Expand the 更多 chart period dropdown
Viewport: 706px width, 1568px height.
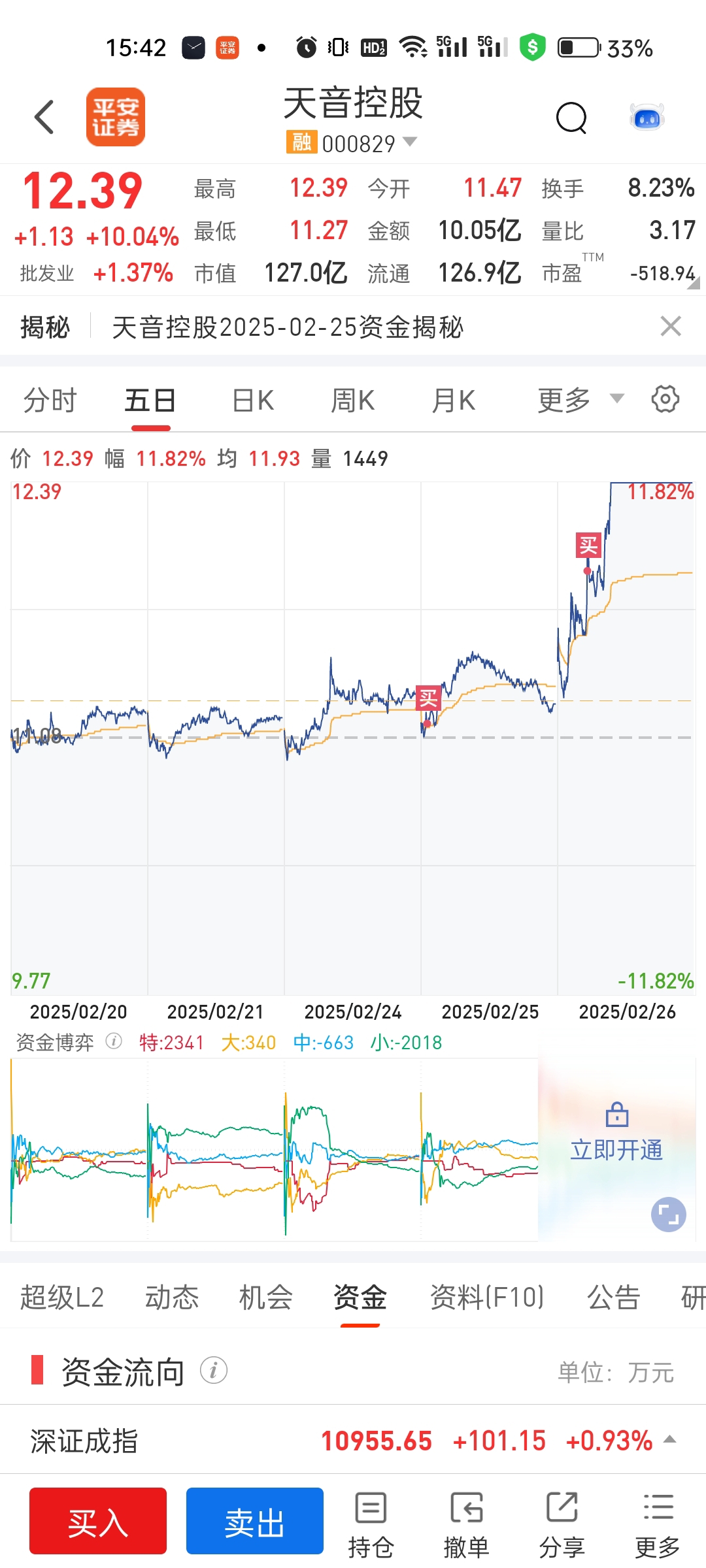coord(580,400)
